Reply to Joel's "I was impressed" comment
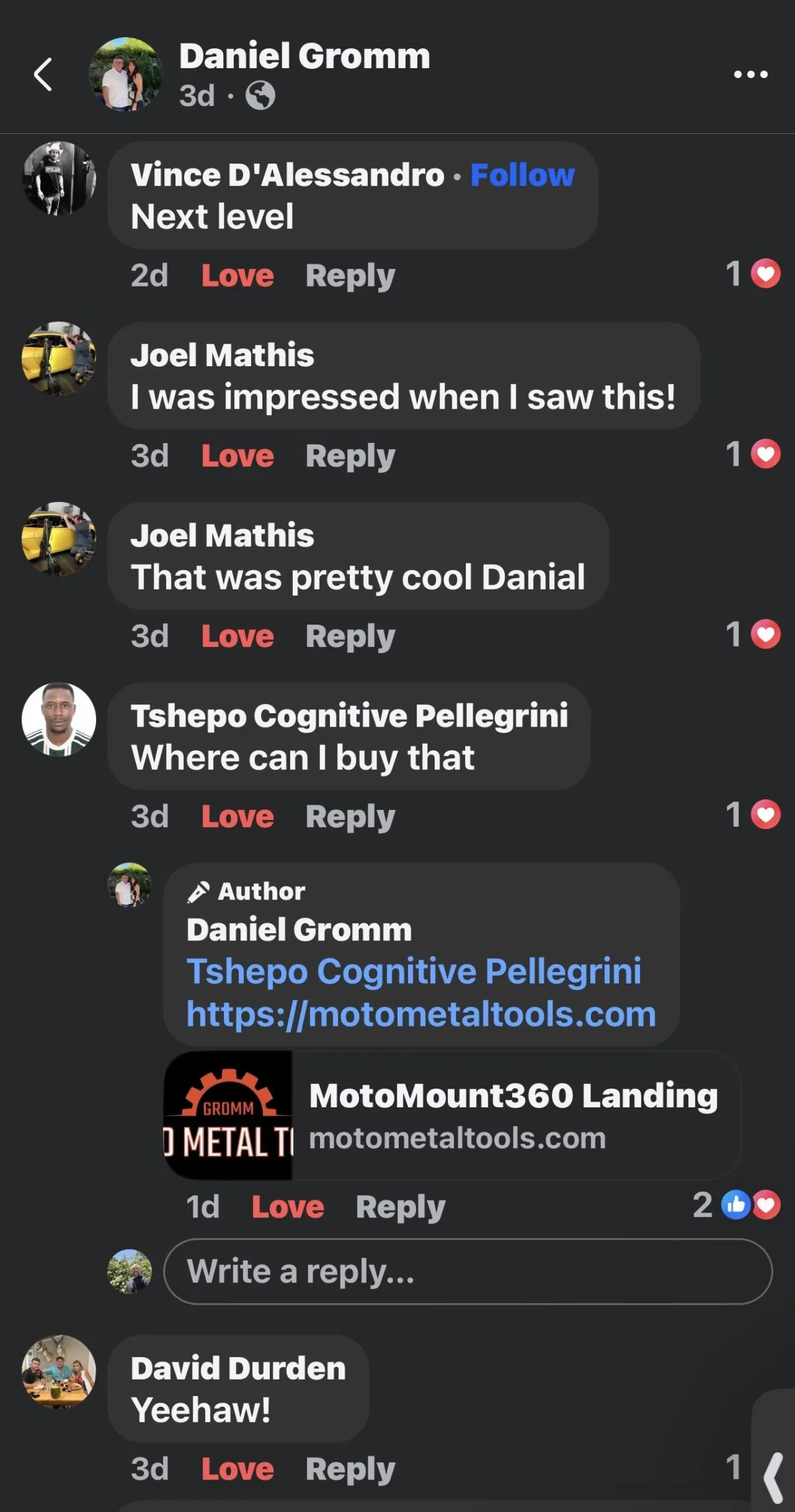 350,456
